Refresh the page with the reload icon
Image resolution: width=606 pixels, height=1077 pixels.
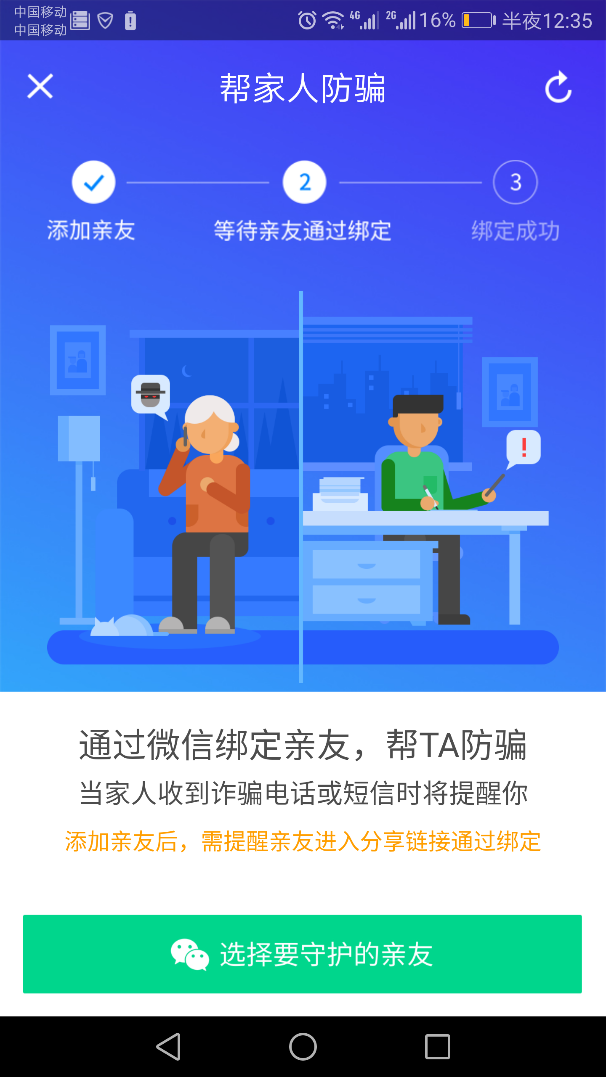click(558, 88)
